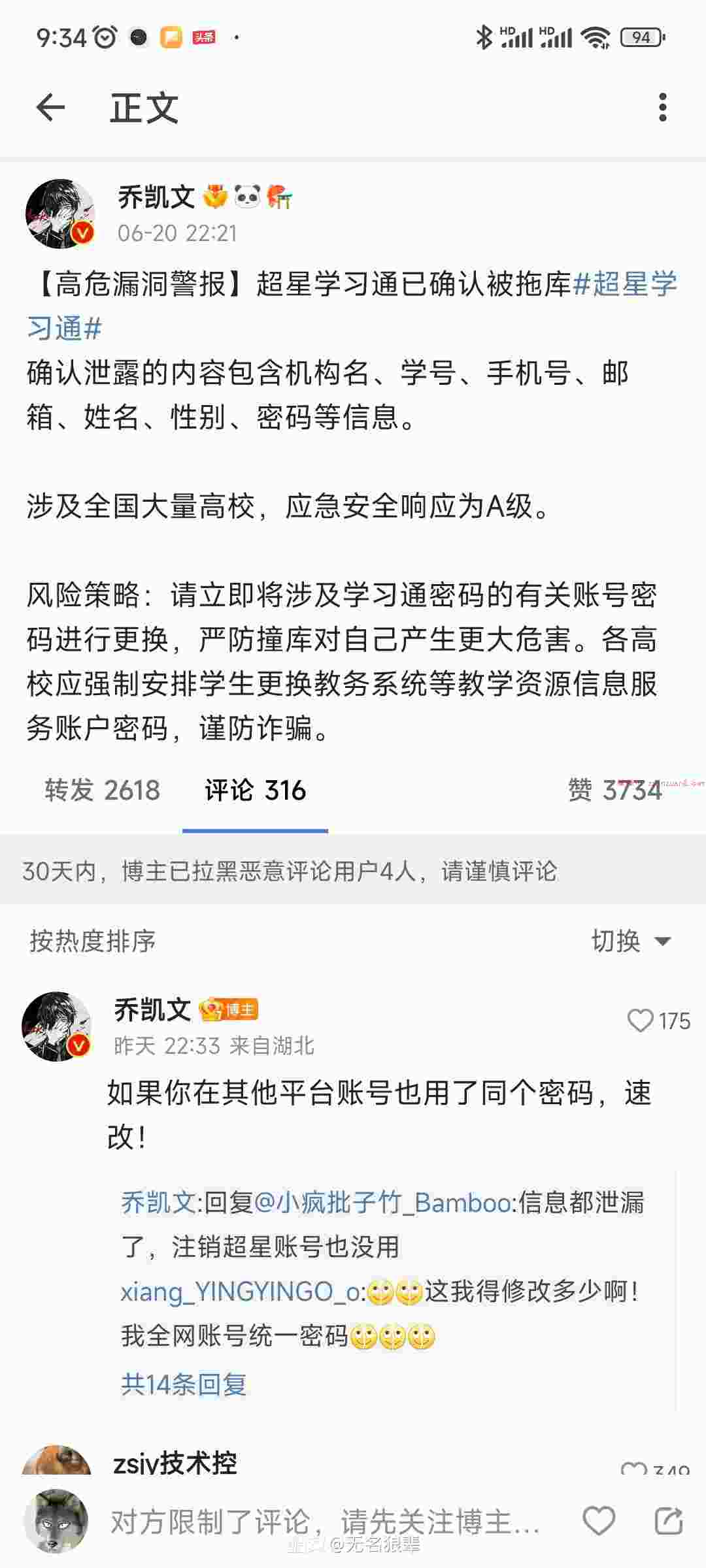Open the 切换 sort order dropdown
706x1568 pixels.
(x=631, y=941)
